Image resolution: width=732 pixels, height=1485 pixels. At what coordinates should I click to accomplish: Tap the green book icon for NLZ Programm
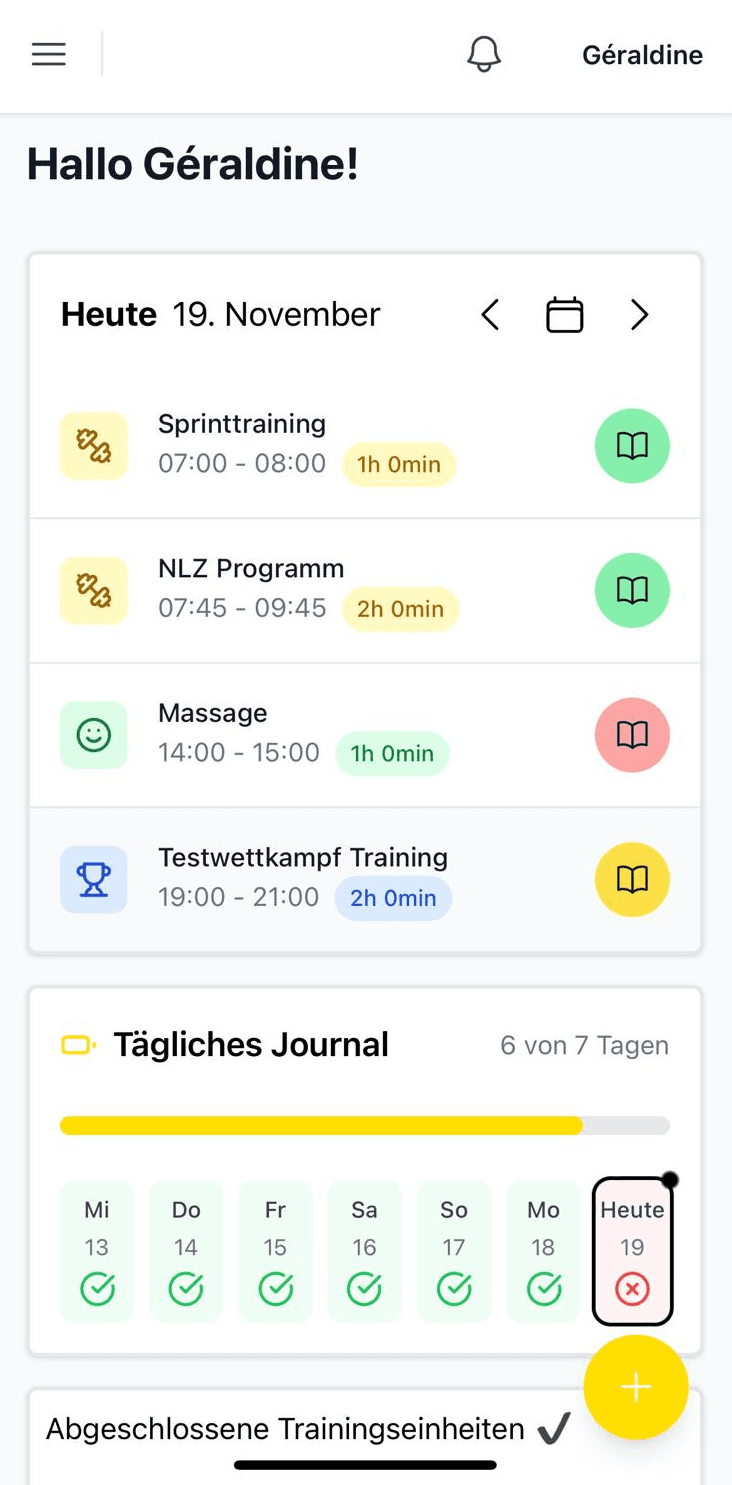632,591
